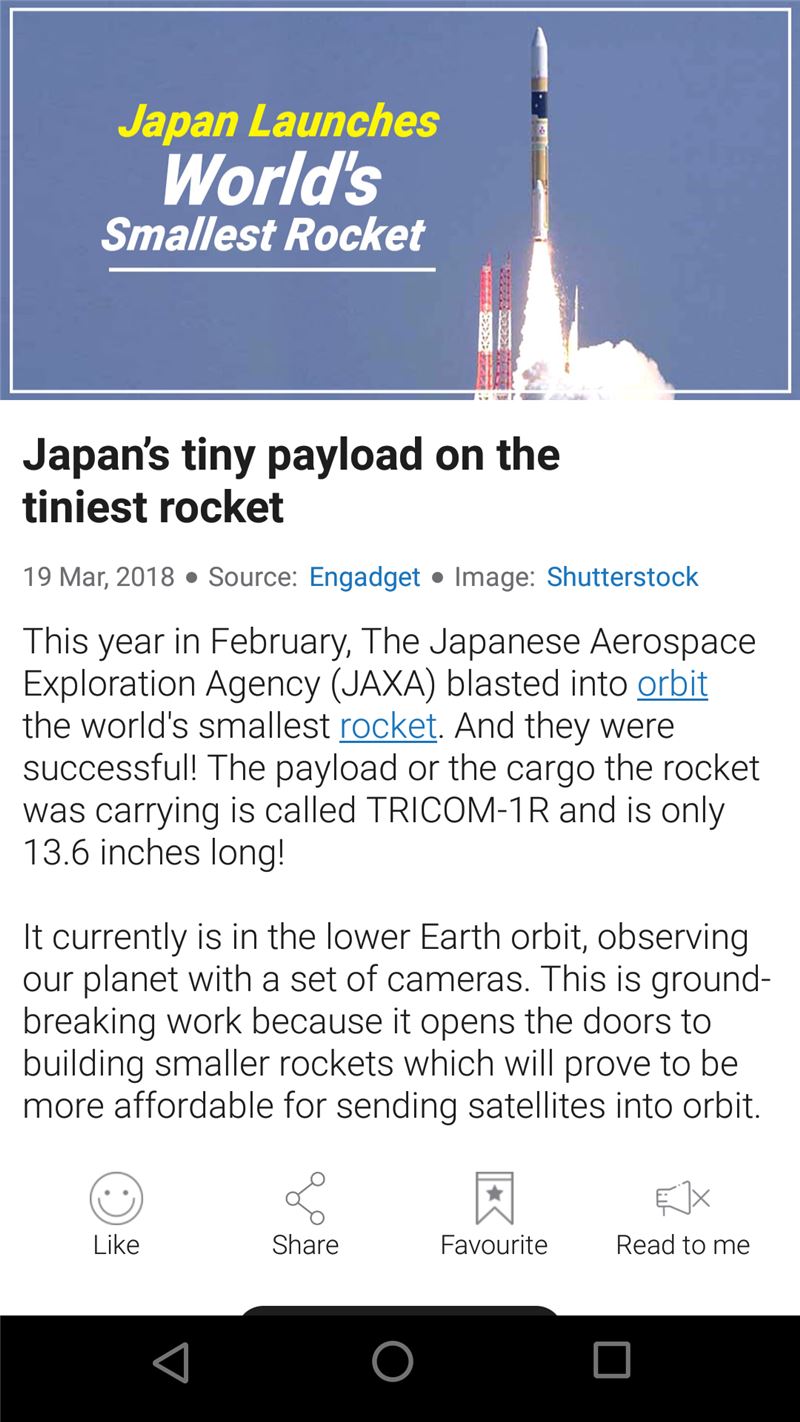
Task: Go back using the system back button
Action: [x=171, y=1361]
